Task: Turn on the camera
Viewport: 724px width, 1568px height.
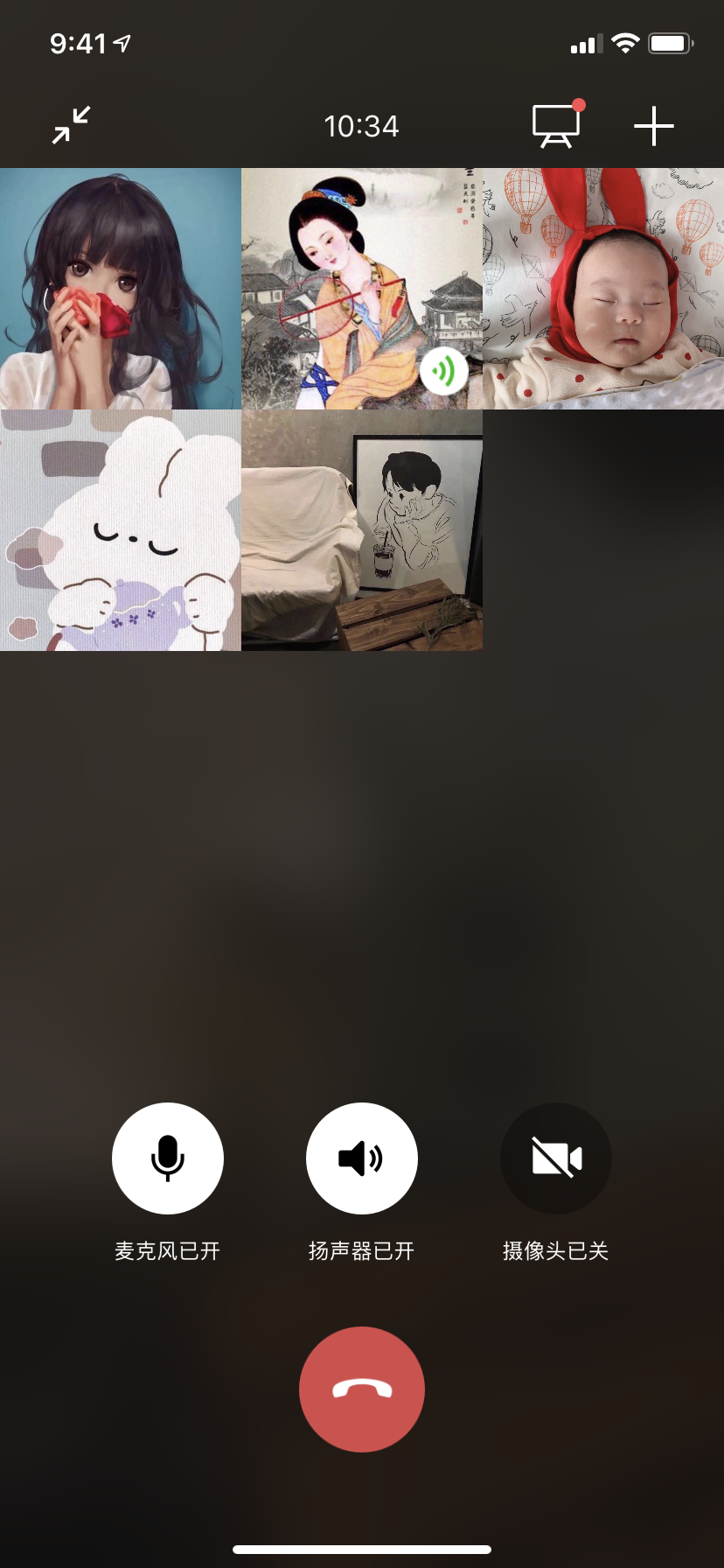Action: 556,1158
